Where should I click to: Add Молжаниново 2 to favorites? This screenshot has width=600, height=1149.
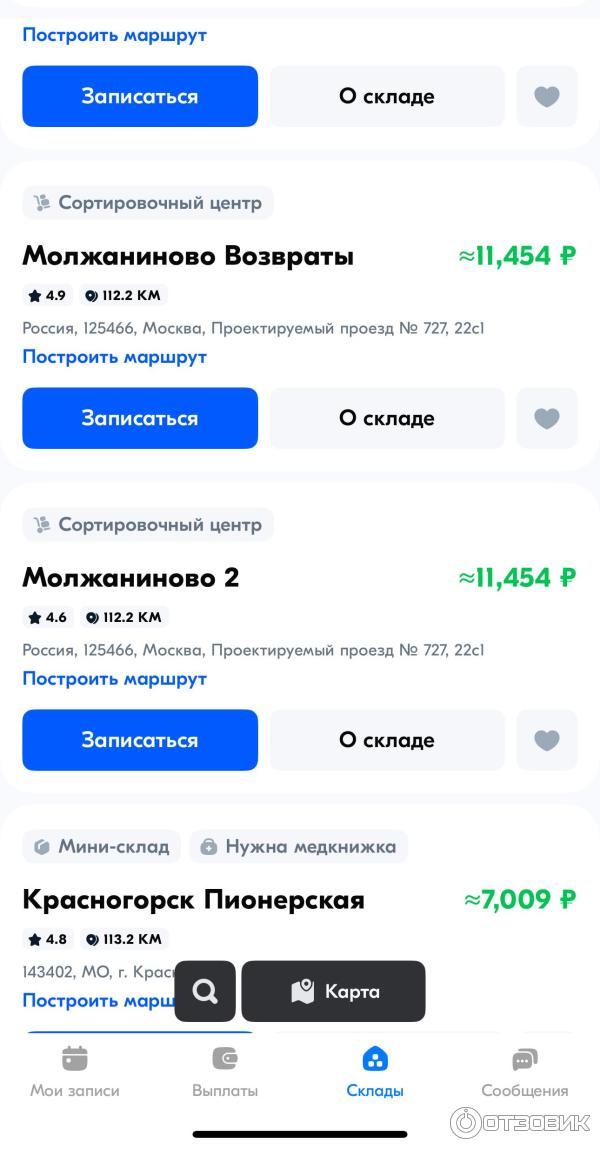tap(546, 740)
